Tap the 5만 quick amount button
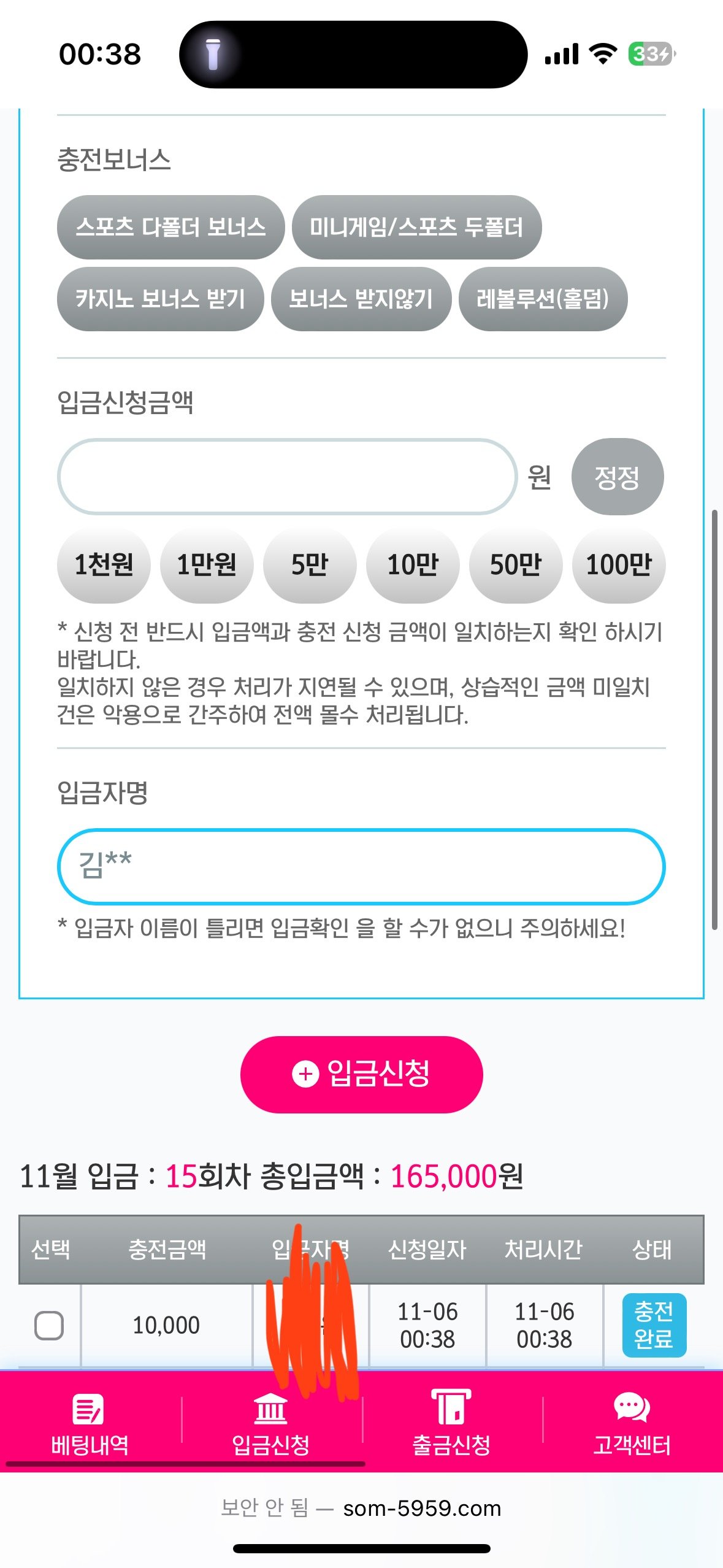Viewport: 723px width, 1568px height. coord(310,564)
